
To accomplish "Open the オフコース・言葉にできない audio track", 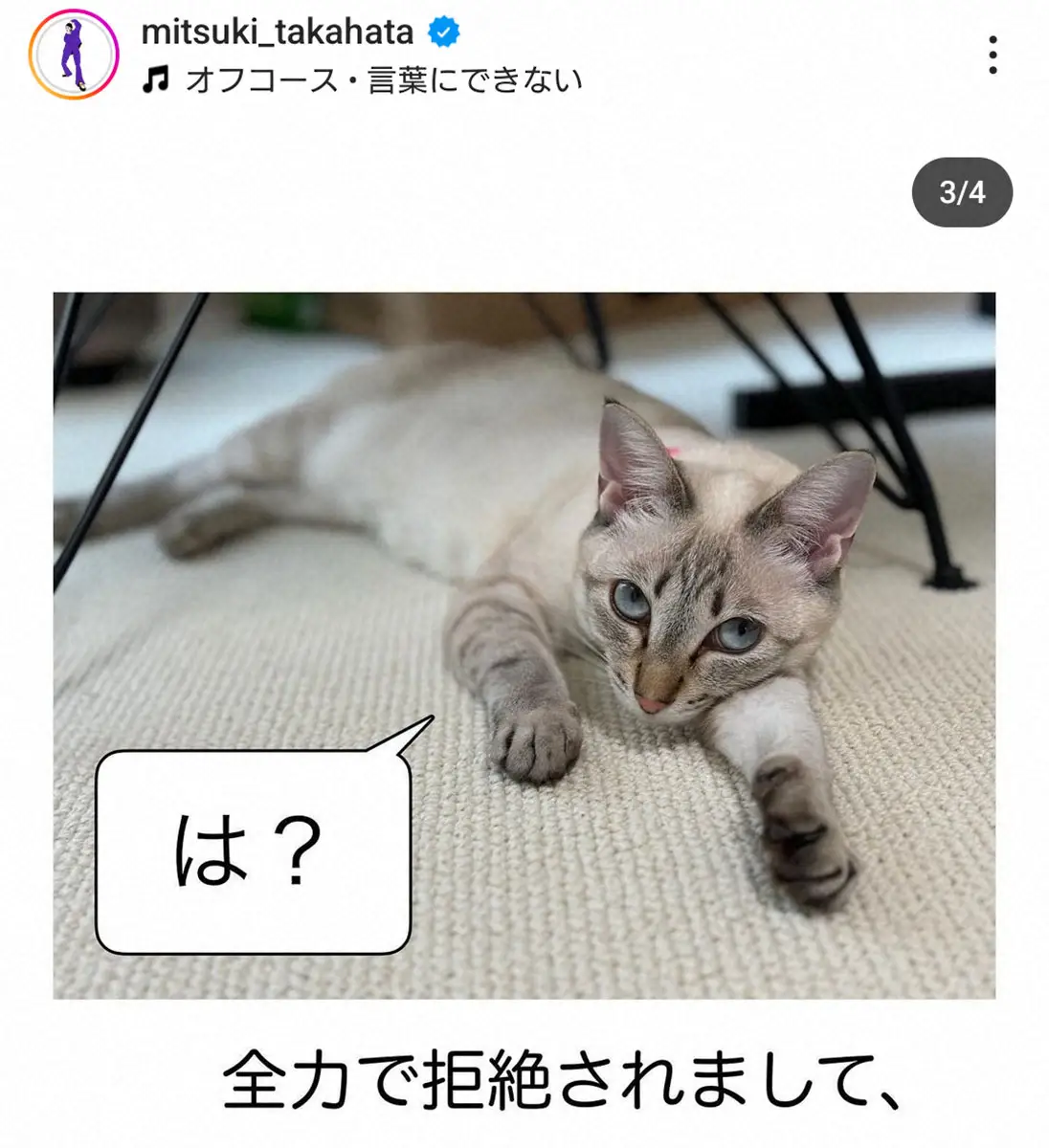I will 383,80.
